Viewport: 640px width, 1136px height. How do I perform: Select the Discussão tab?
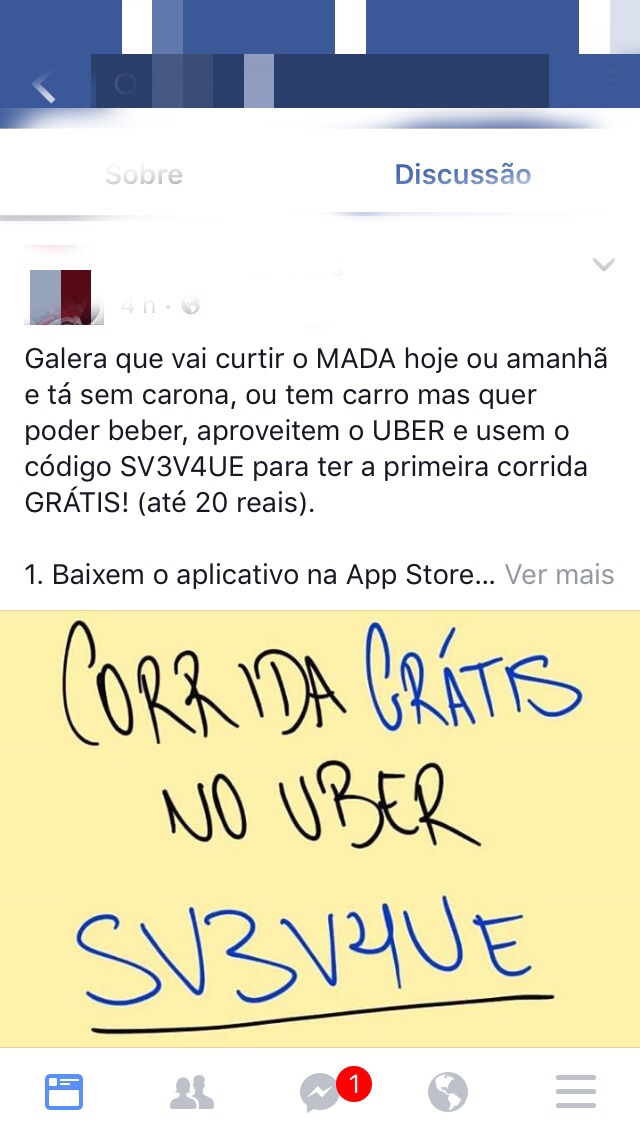pos(463,174)
